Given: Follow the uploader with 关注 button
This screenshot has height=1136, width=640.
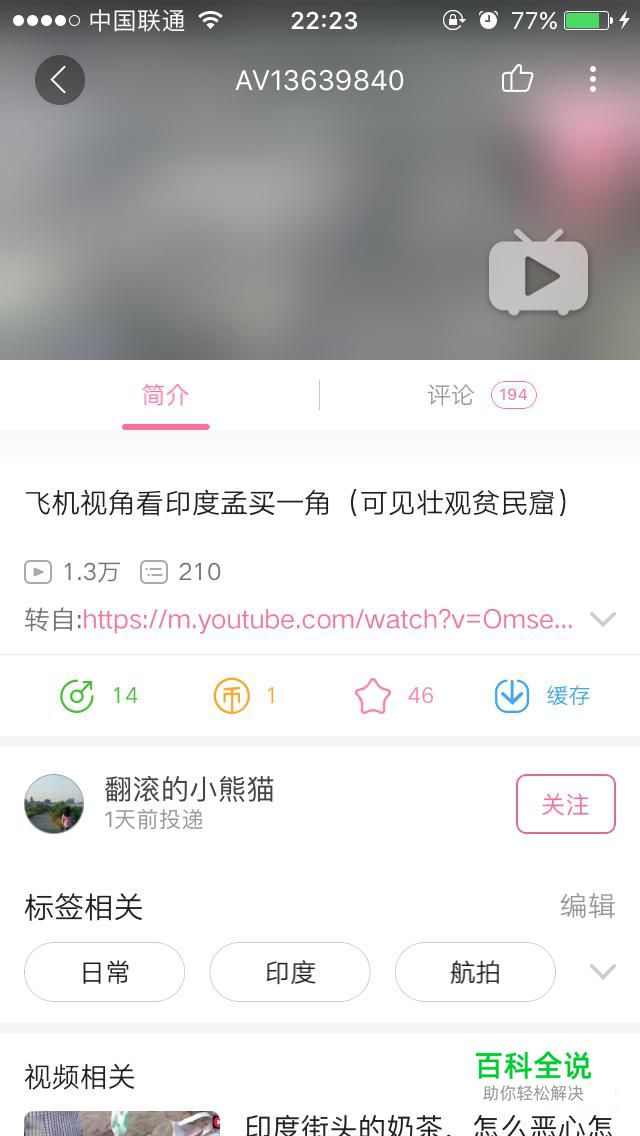Looking at the screenshot, I should click(x=565, y=804).
